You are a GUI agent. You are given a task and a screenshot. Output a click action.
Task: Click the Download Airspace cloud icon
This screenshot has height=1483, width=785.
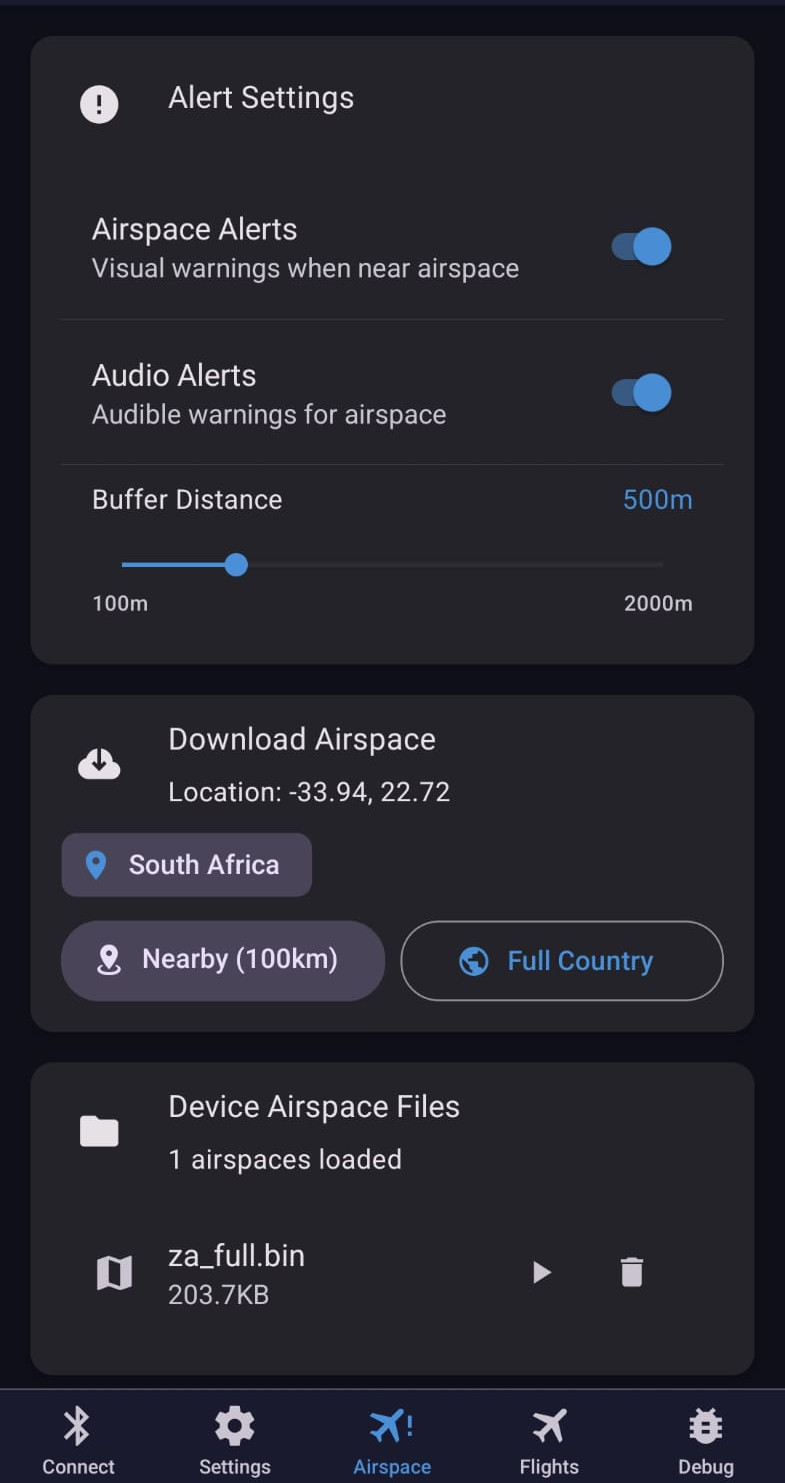click(99, 762)
